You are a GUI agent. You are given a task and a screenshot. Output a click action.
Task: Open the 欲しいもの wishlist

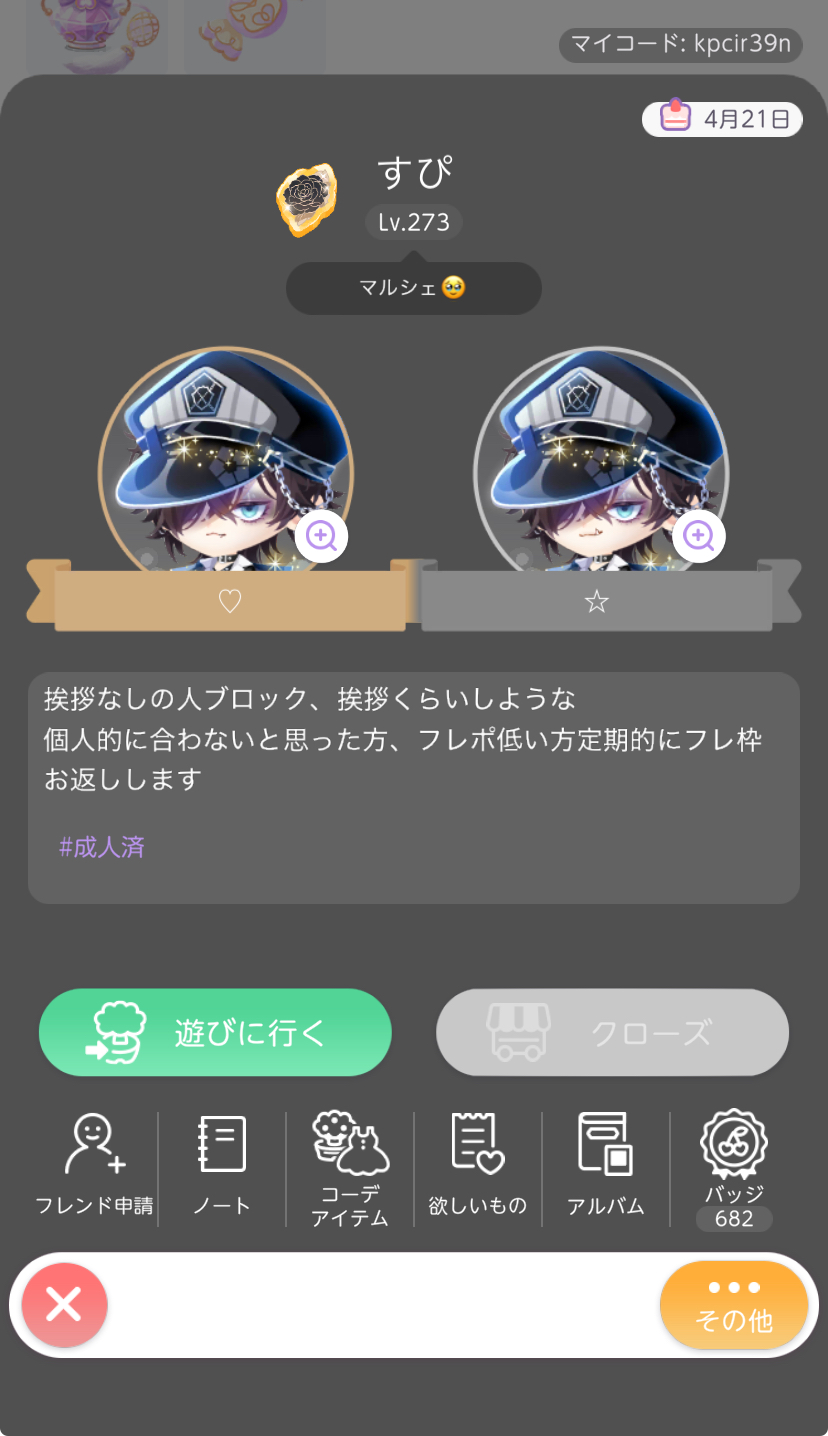click(x=478, y=1164)
